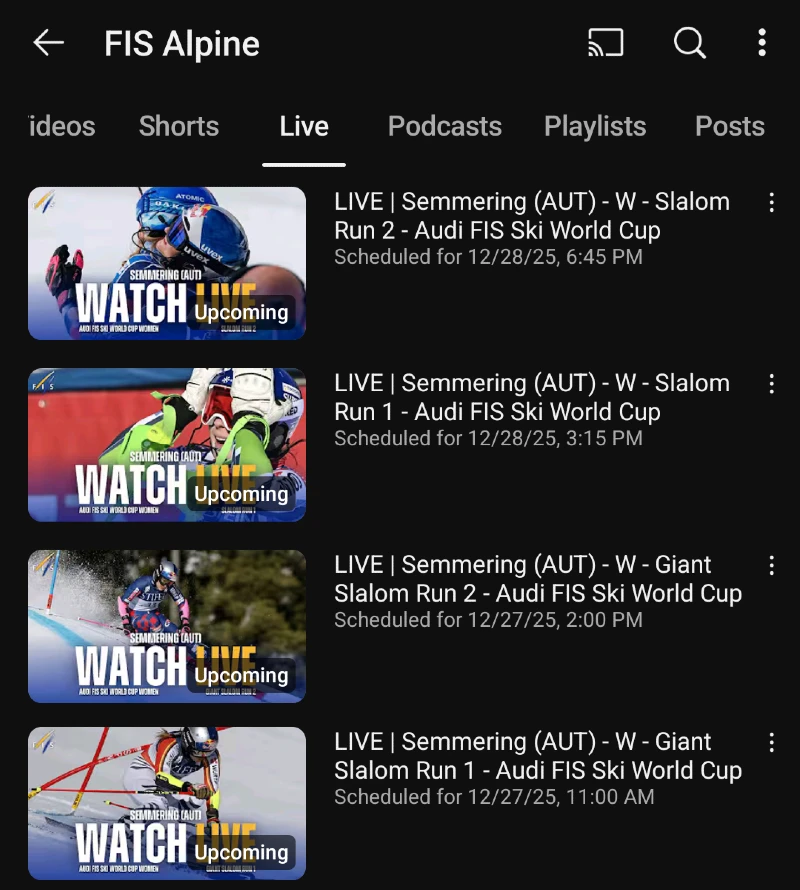Viewport: 800px width, 890px height.
Task: Open options menu for Slalom Run 2 stream
Action: click(772, 203)
